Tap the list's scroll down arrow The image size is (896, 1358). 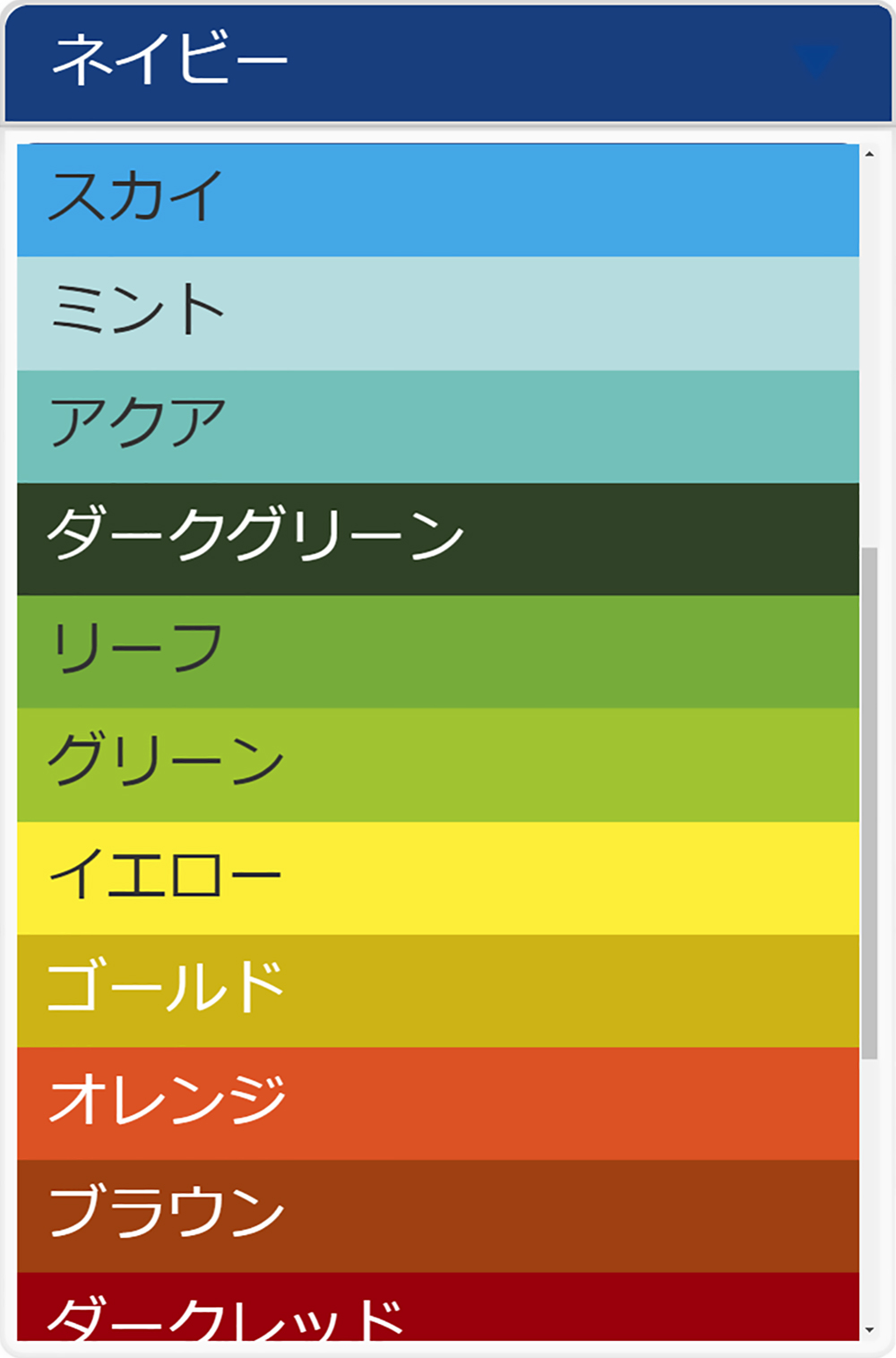point(869,1330)
